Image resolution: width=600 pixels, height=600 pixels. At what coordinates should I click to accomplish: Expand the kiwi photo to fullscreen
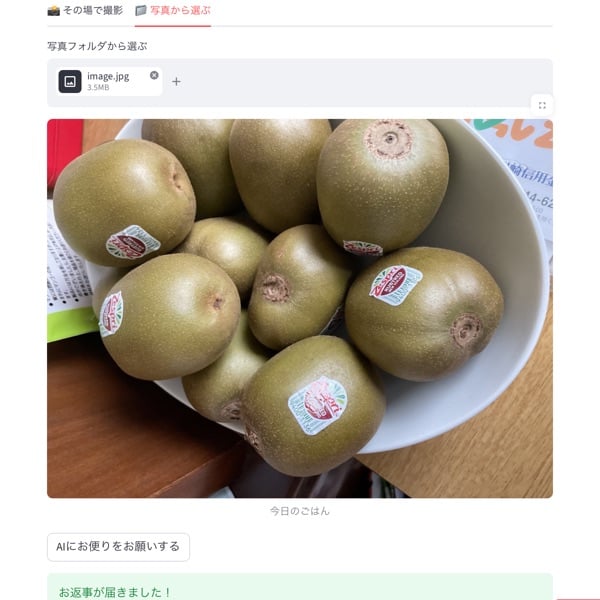[x=542, y=105]
